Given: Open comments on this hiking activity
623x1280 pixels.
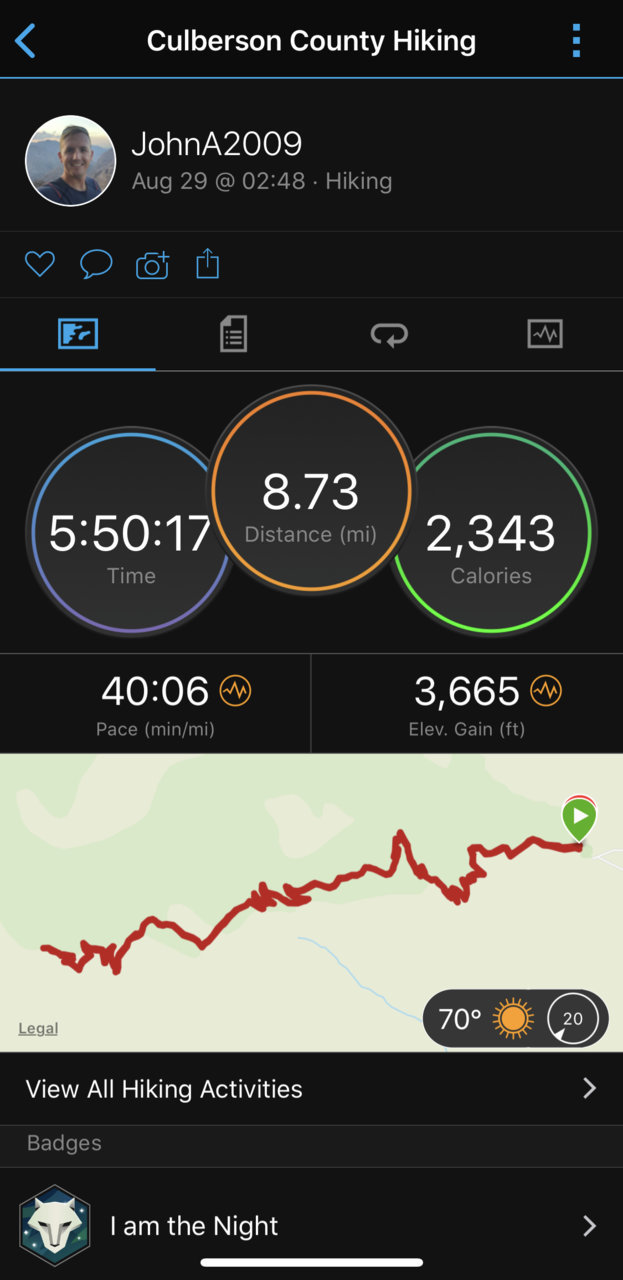Looking at the screenshot, I should [x=96, y=265].
